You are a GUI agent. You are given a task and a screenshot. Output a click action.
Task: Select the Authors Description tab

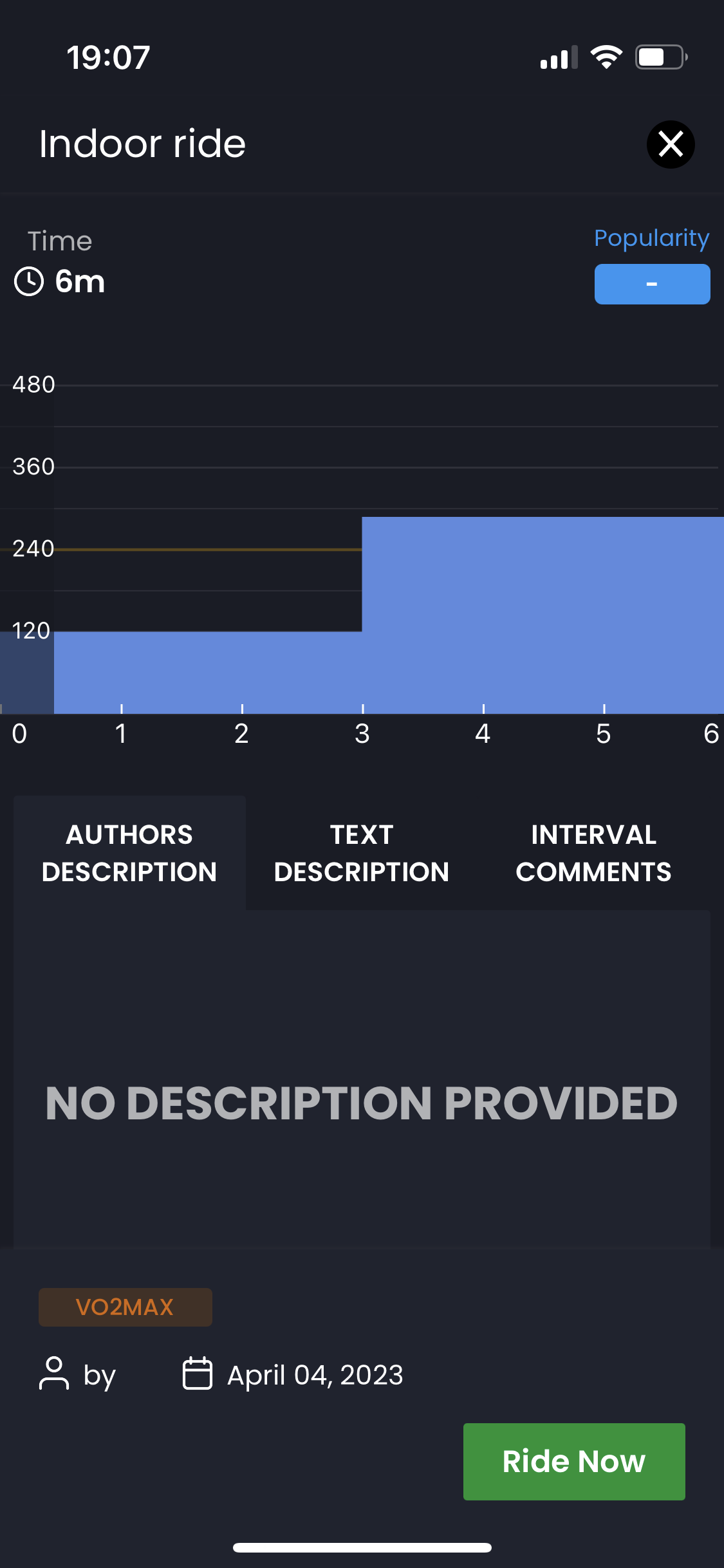point(129,853)
